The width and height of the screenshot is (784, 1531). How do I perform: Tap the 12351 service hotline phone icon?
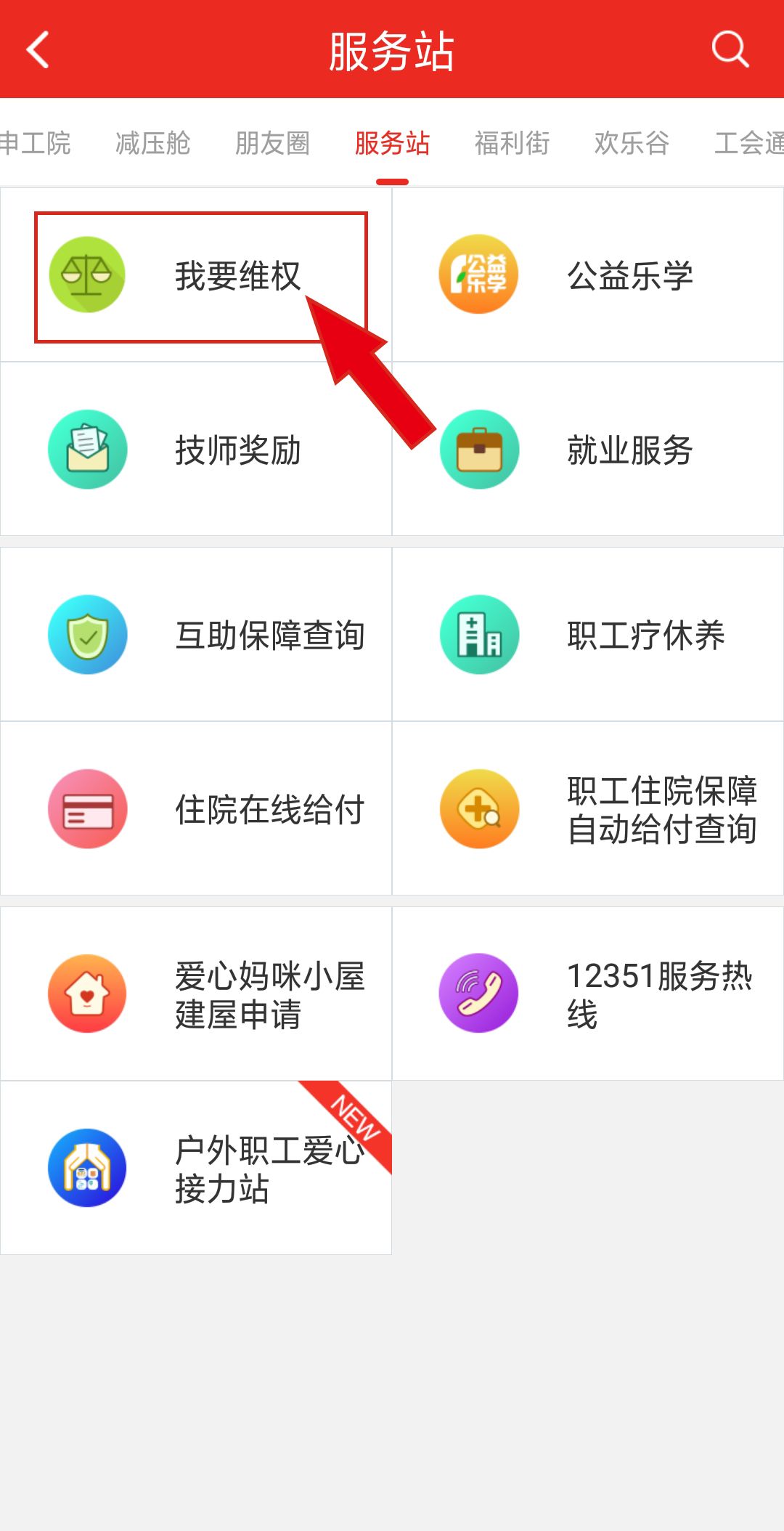click(479, 994)
